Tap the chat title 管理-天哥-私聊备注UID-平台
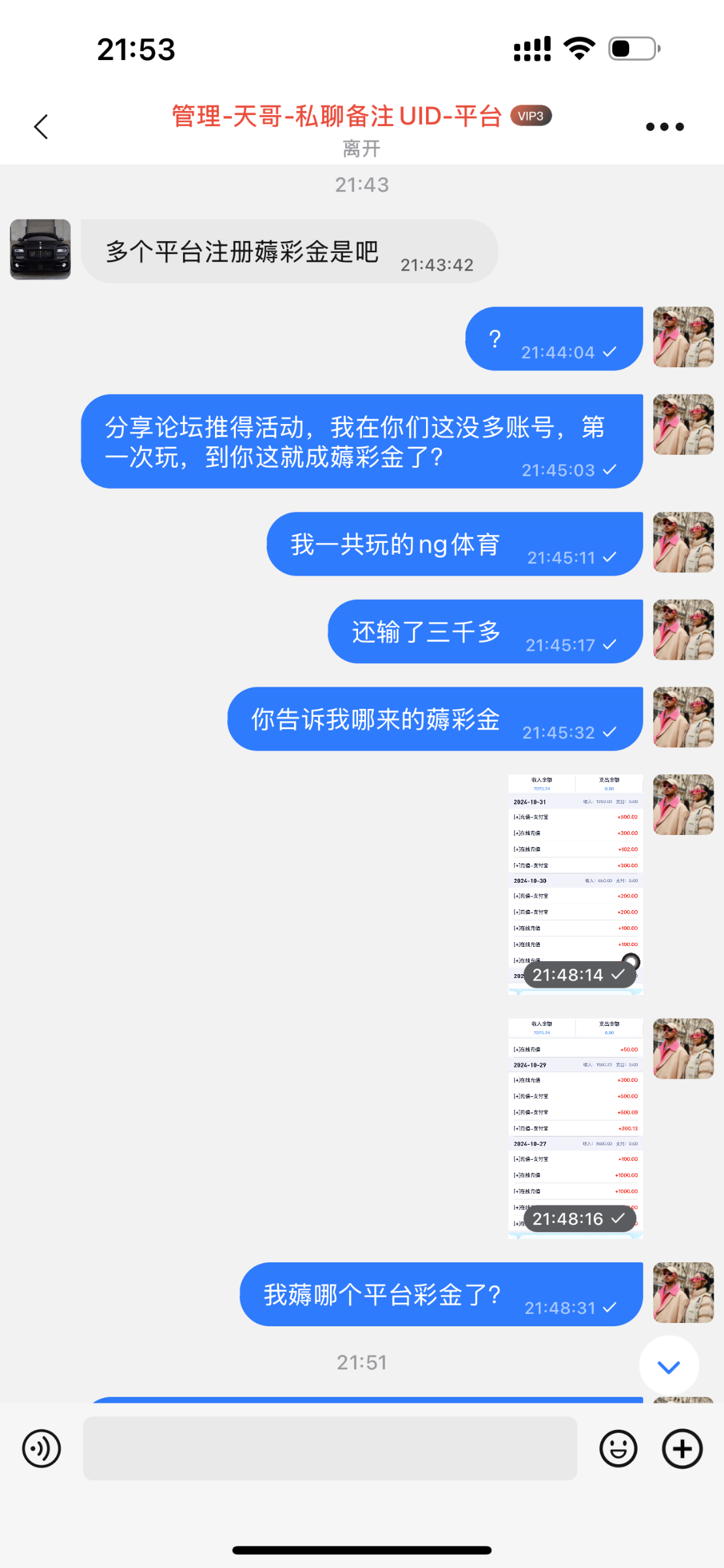724x1568 pixels. 337,116
